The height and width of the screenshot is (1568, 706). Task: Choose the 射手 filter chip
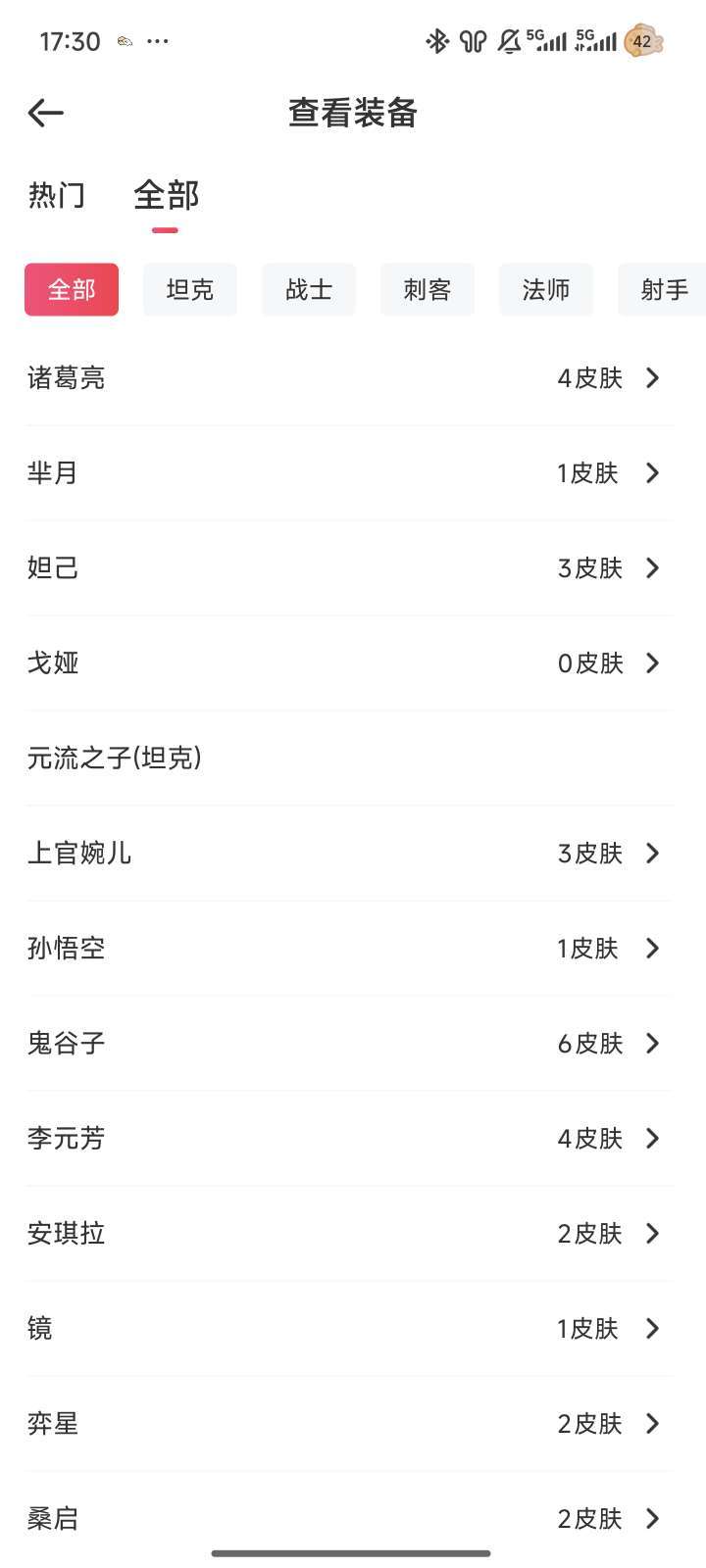(663, 290)
